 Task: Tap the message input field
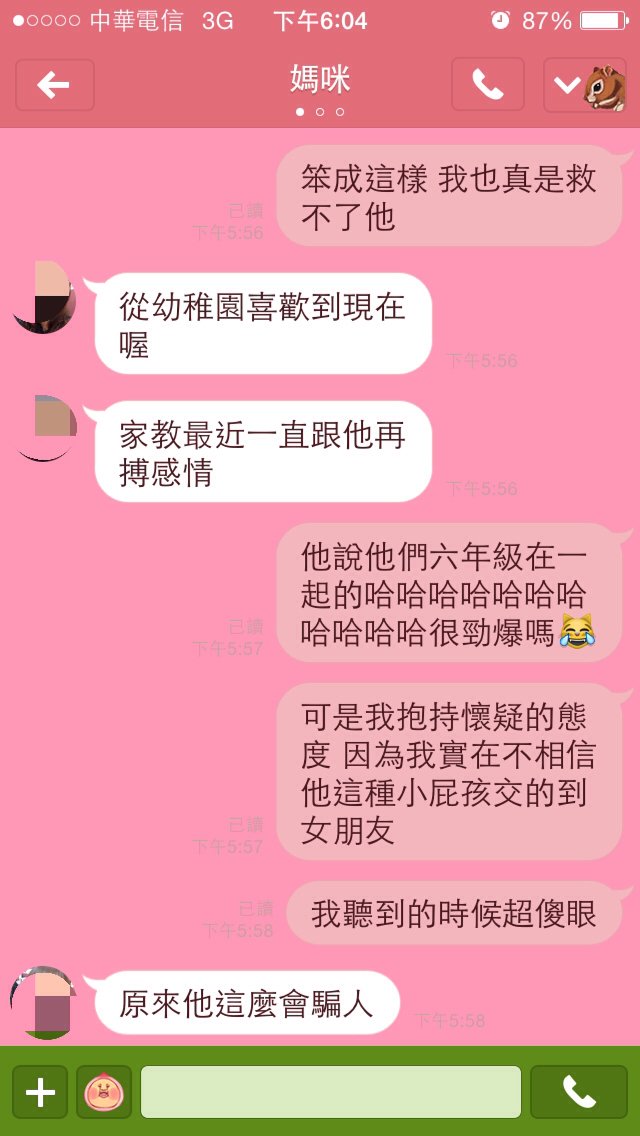pos(330,1092)
